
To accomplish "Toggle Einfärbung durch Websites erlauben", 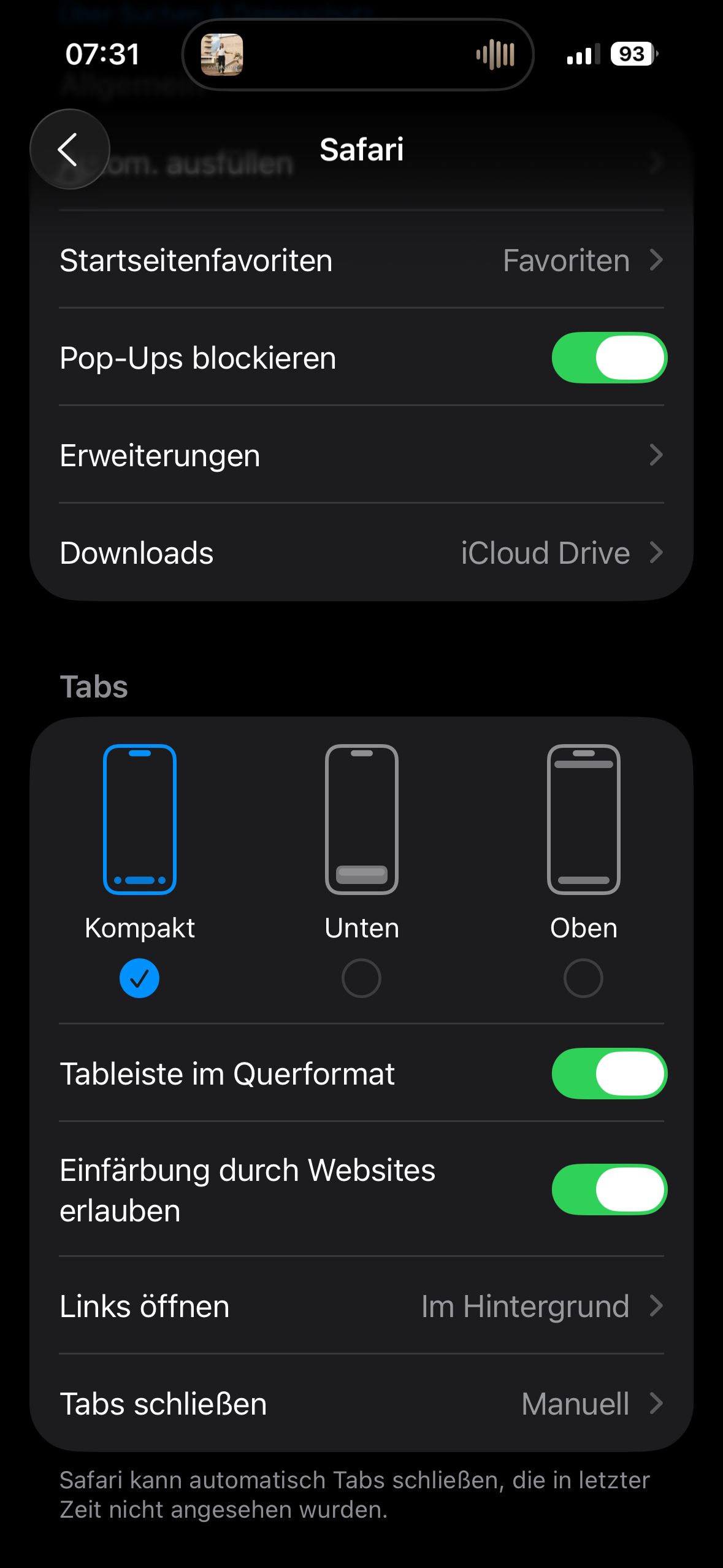I will [609, 1189].
